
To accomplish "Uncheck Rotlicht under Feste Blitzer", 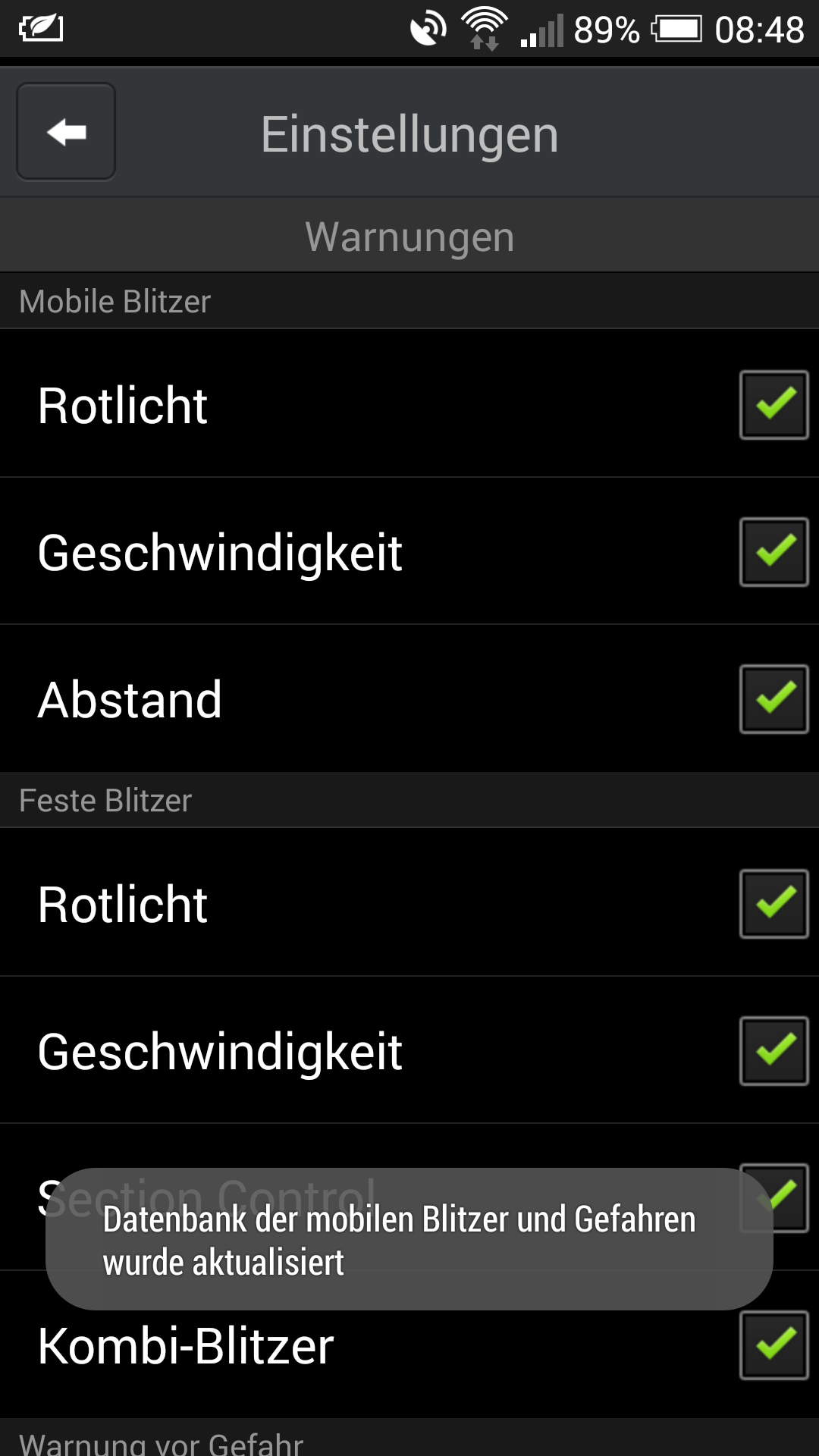I will coord(773,904).
